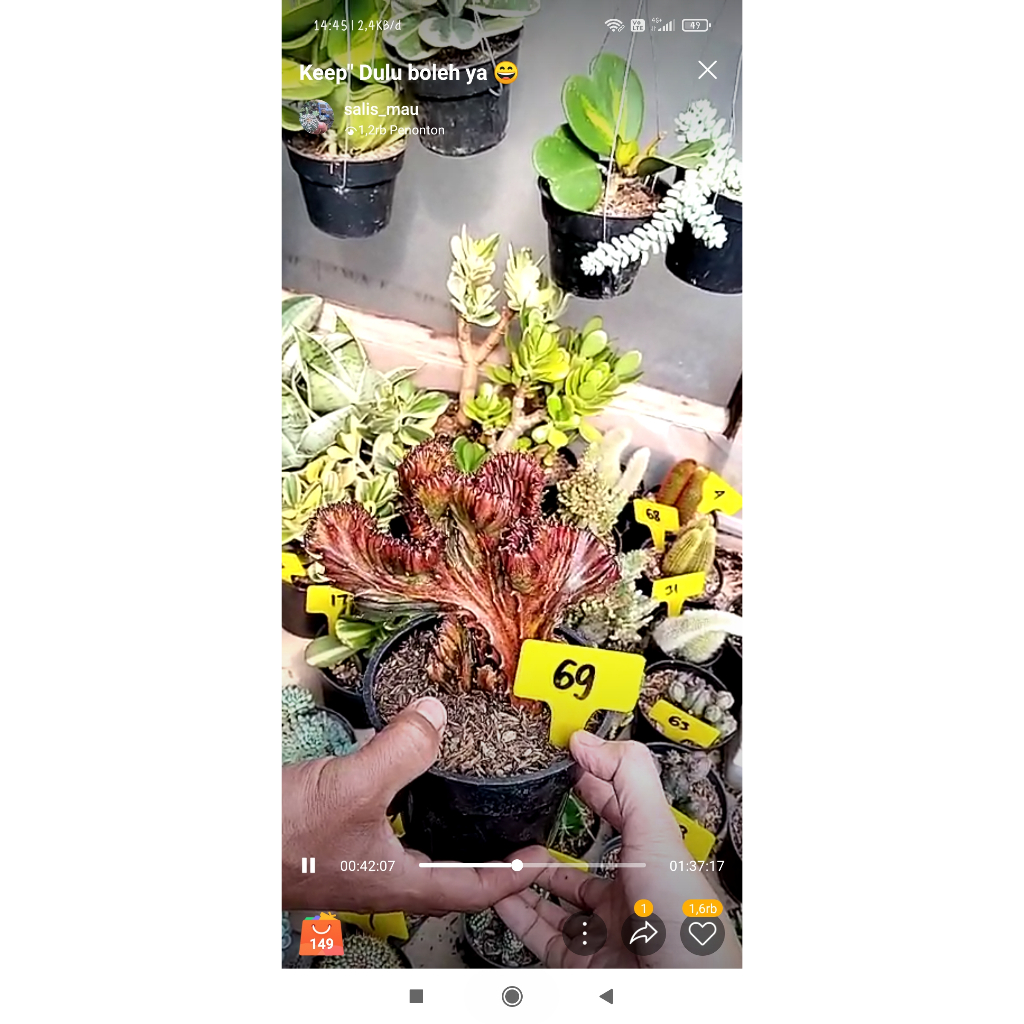Open salis_mau seller profile
The height and width of the screenshot is (1024, 1024).
[x=380, y=110]
